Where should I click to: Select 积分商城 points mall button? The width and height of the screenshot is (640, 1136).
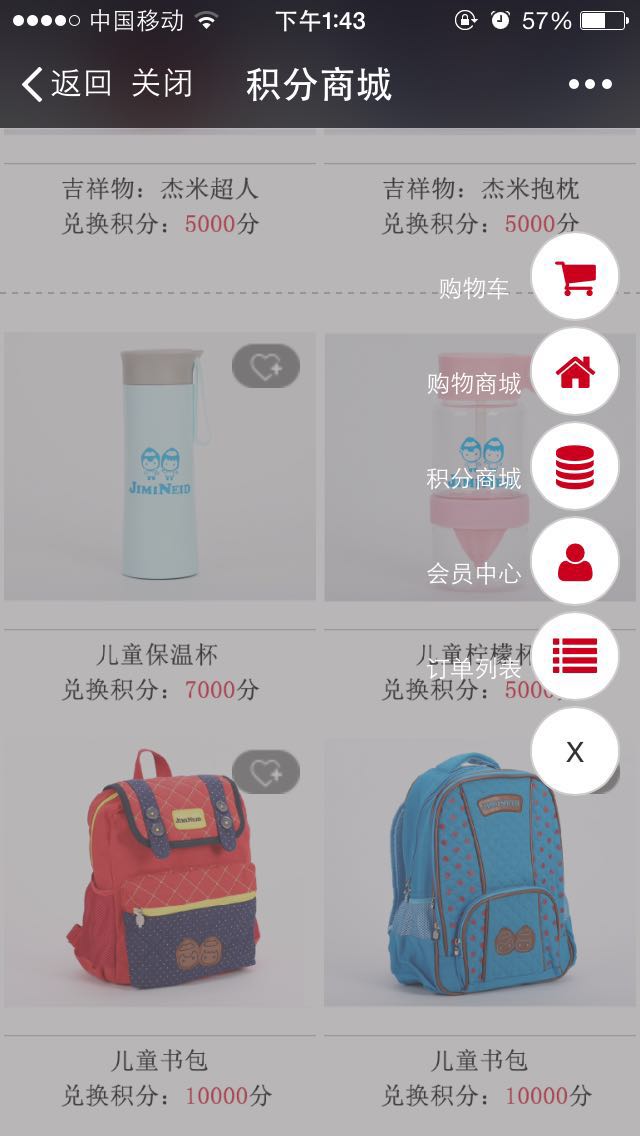(575, 467)
